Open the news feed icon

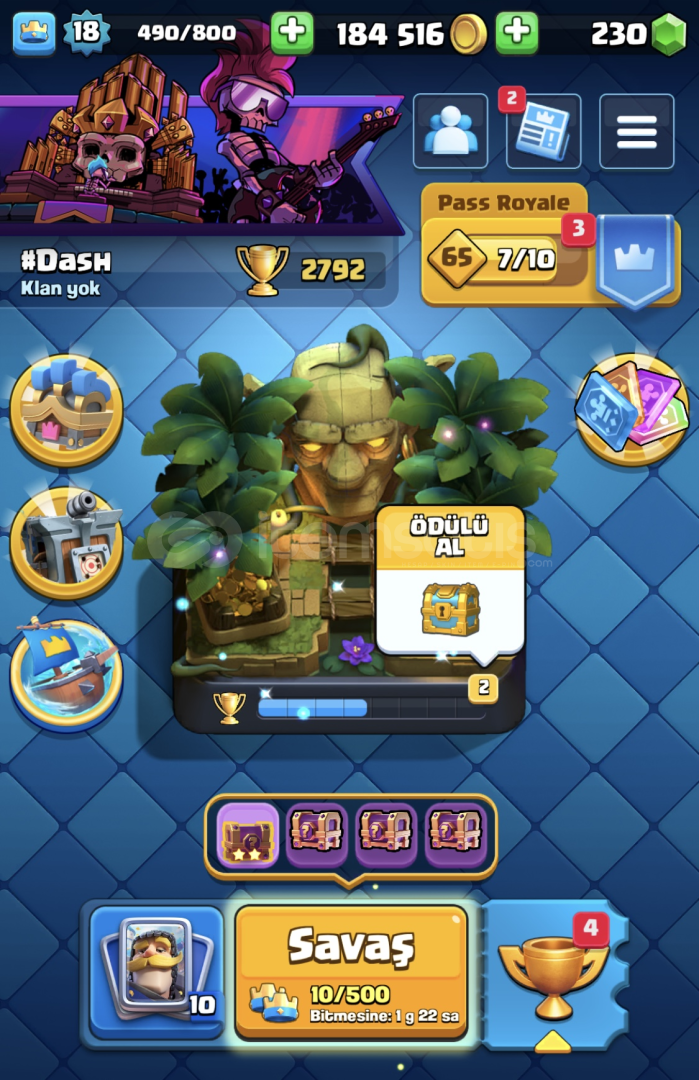[543, 131]
